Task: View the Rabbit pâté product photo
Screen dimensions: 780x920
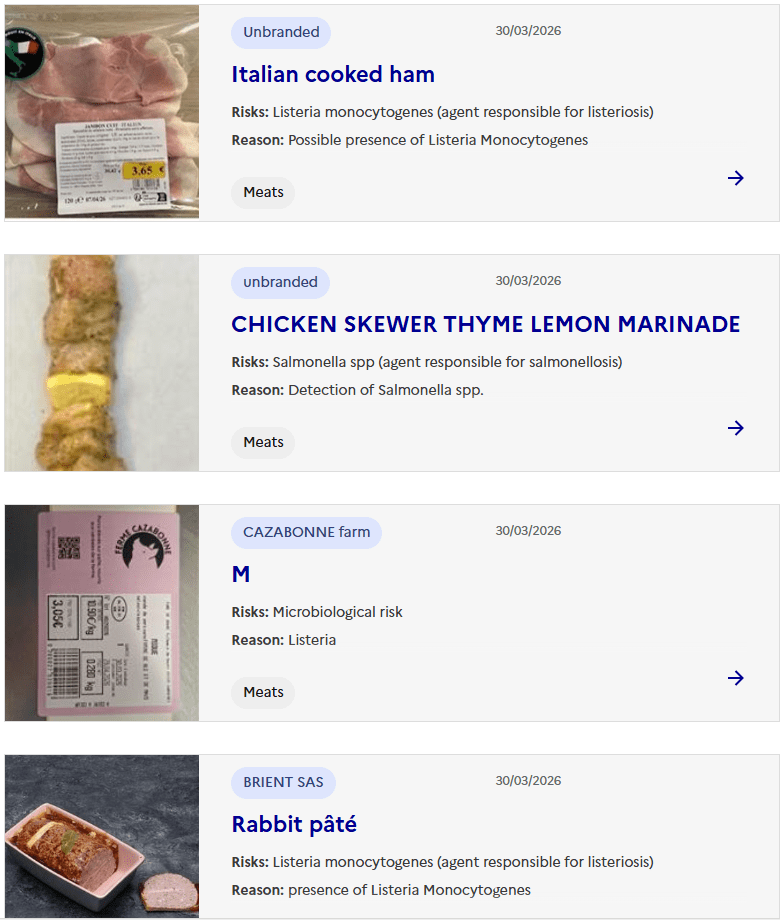Action: 102,836
